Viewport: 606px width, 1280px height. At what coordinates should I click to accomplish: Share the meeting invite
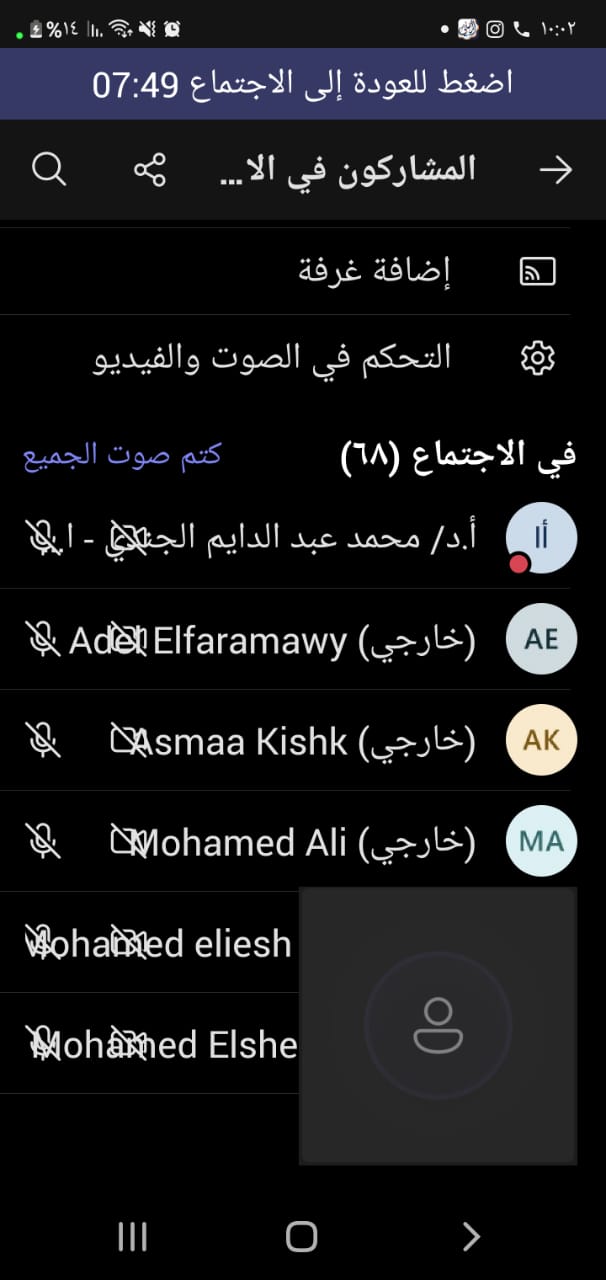click(x=149, y=170)
